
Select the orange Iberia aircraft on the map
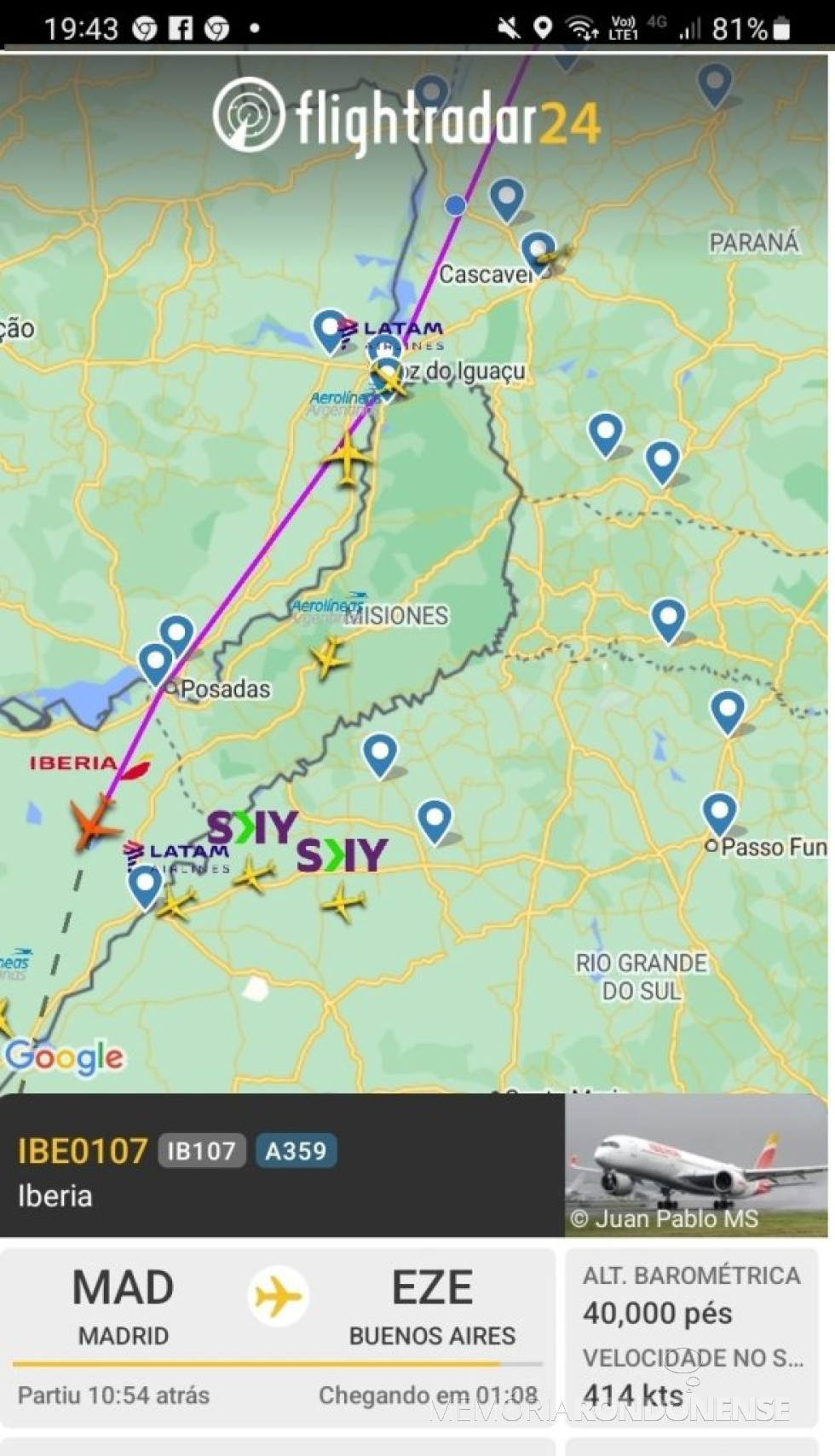pyautogui.click(x=93, y=823)
